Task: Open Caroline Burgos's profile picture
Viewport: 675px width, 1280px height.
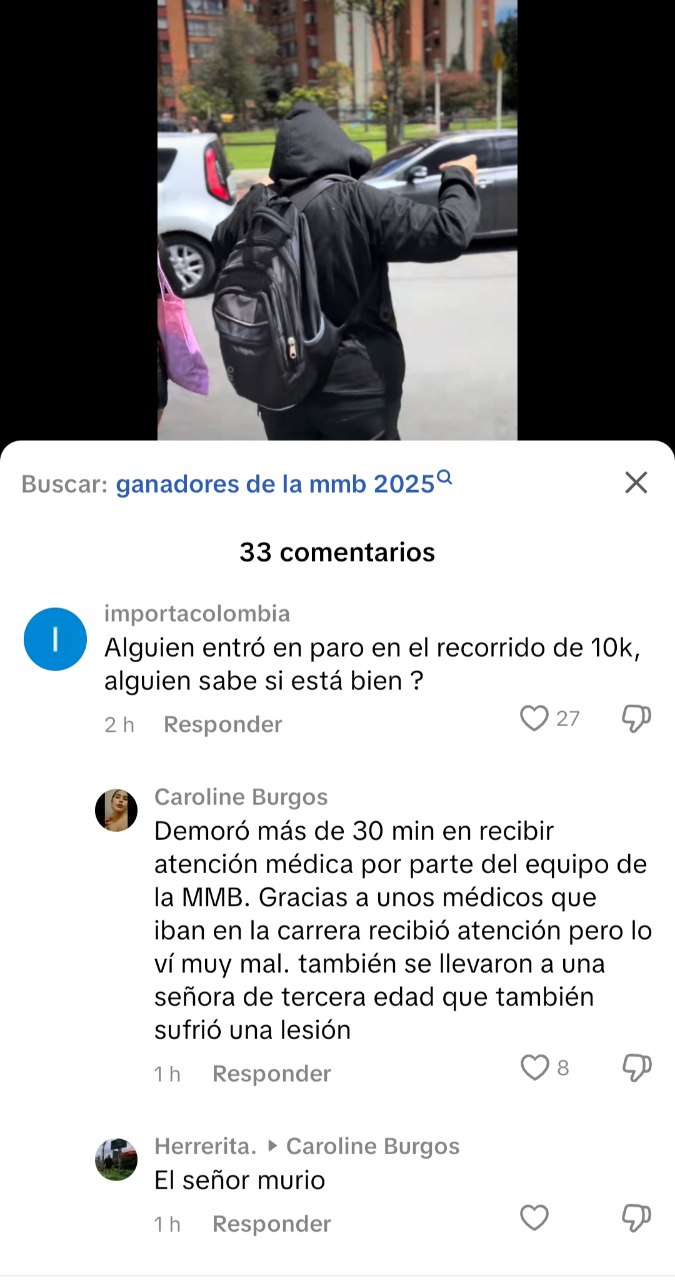Action: tap(116, 810)
